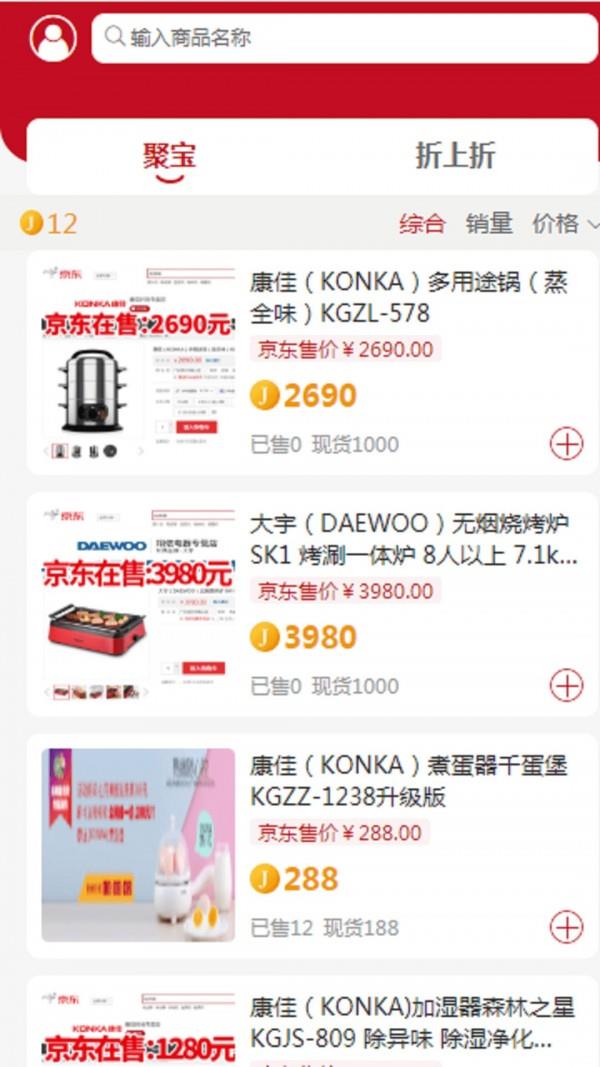
Task: Switch to the 折上折 tab
Action: click(455, 157)
